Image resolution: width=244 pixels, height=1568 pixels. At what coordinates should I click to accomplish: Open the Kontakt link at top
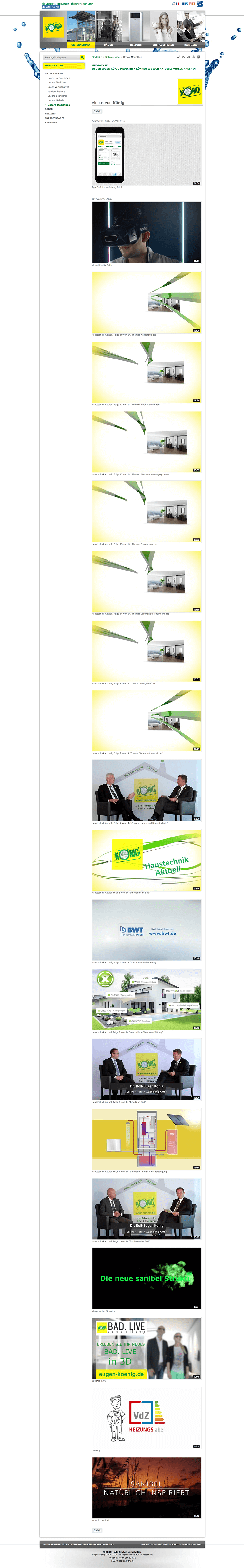(64, 4)
